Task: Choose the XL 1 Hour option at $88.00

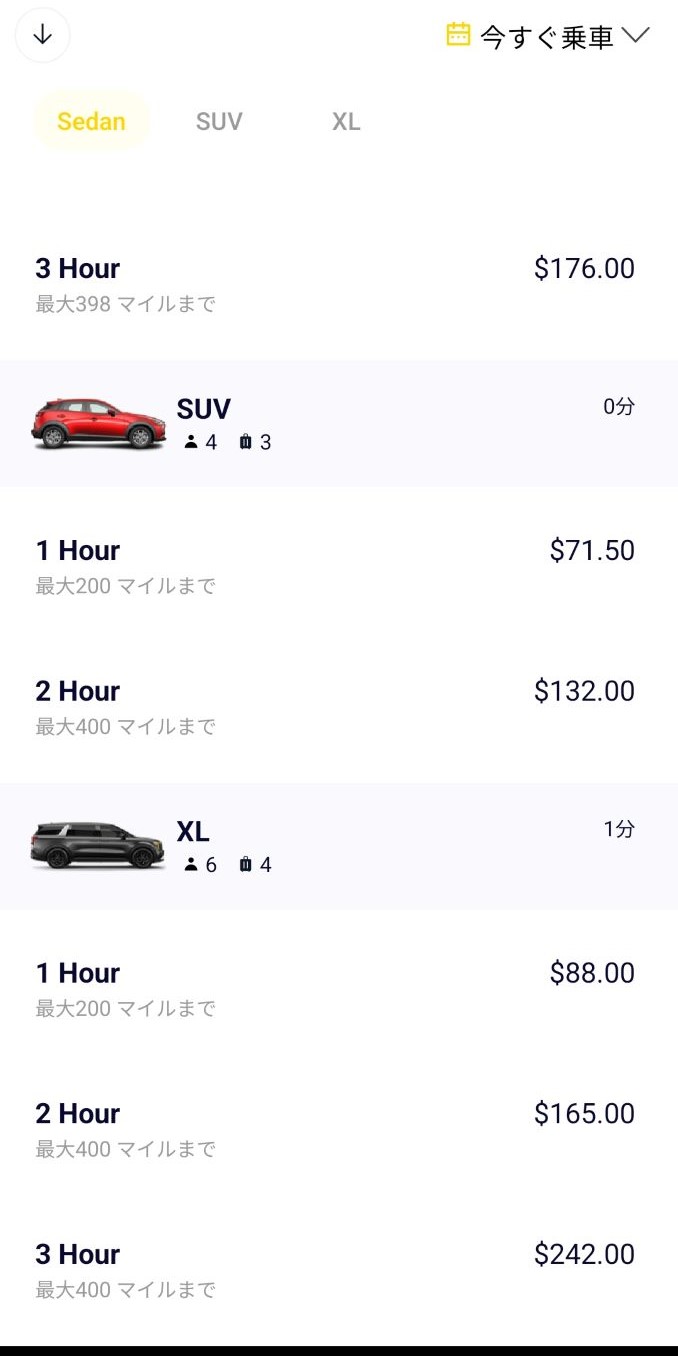Action: click(339, 990)
